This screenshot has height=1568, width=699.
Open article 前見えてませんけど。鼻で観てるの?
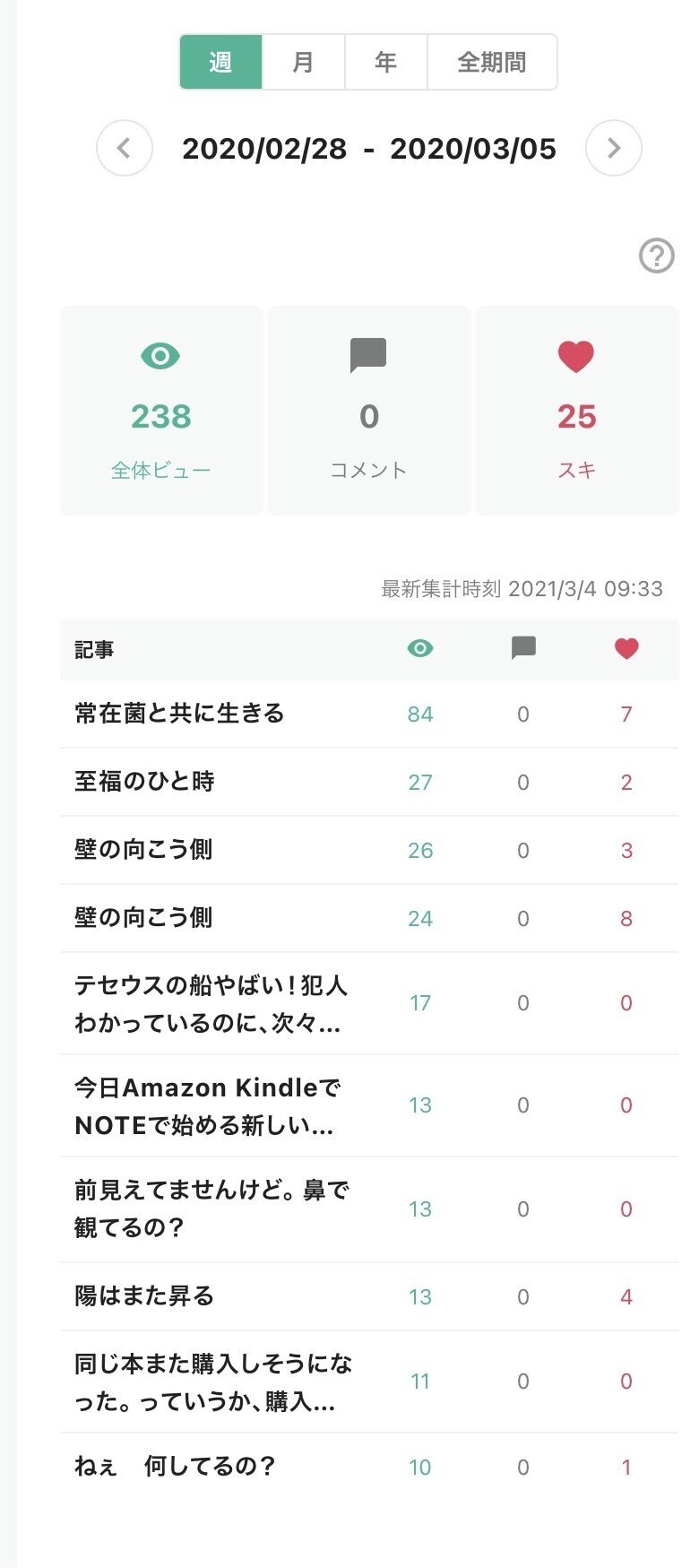click(211, 1208)
